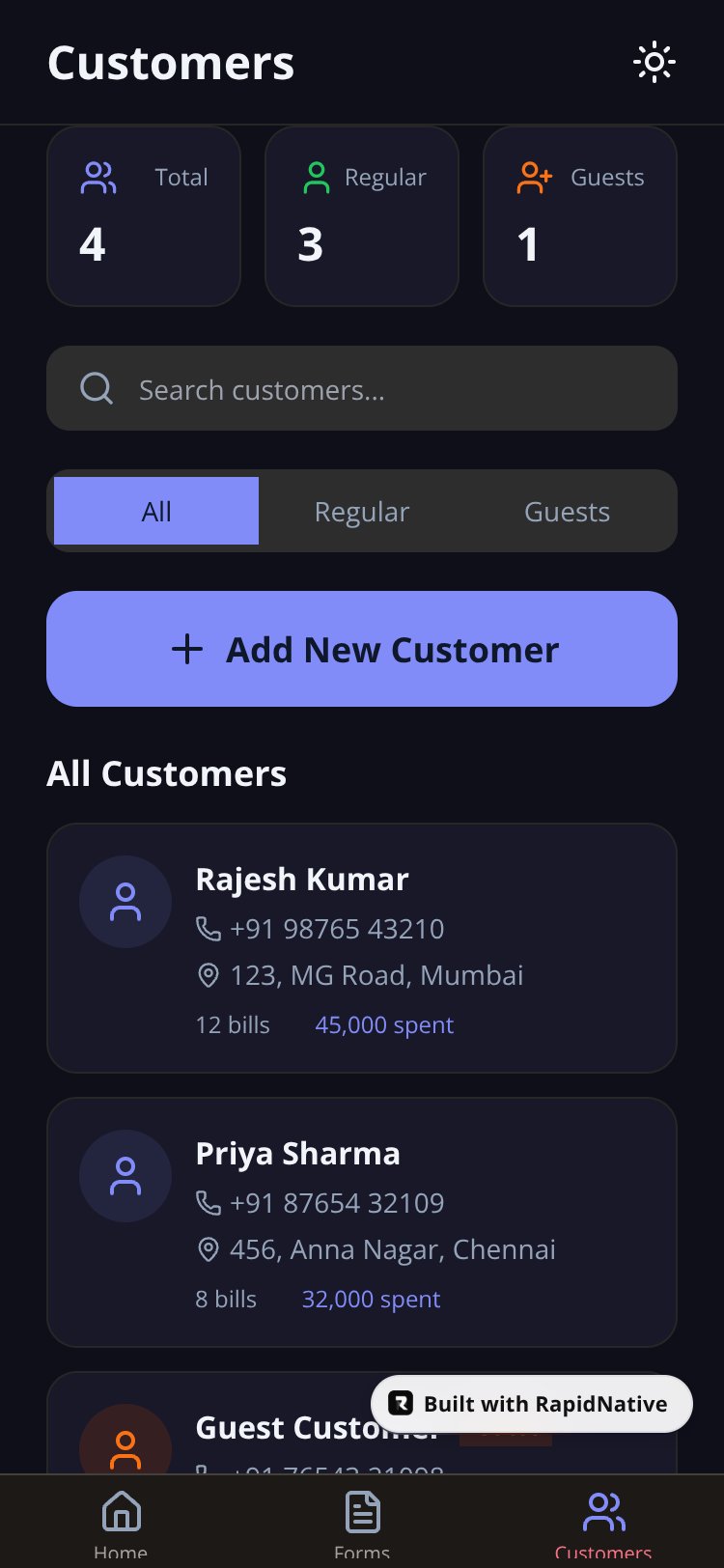Screen dimensions: 724x1568
Task: Select the All filter segment
Action: click(156, 511)
